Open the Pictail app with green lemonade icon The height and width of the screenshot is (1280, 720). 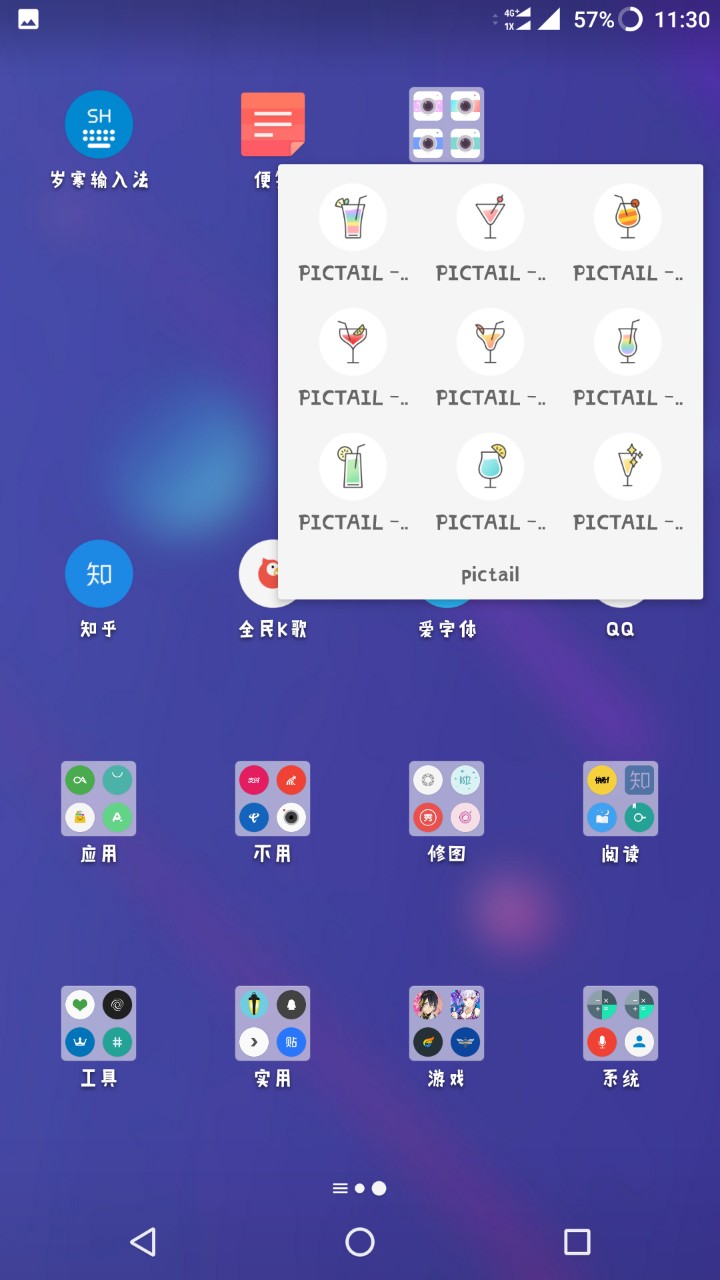[352, 466]
